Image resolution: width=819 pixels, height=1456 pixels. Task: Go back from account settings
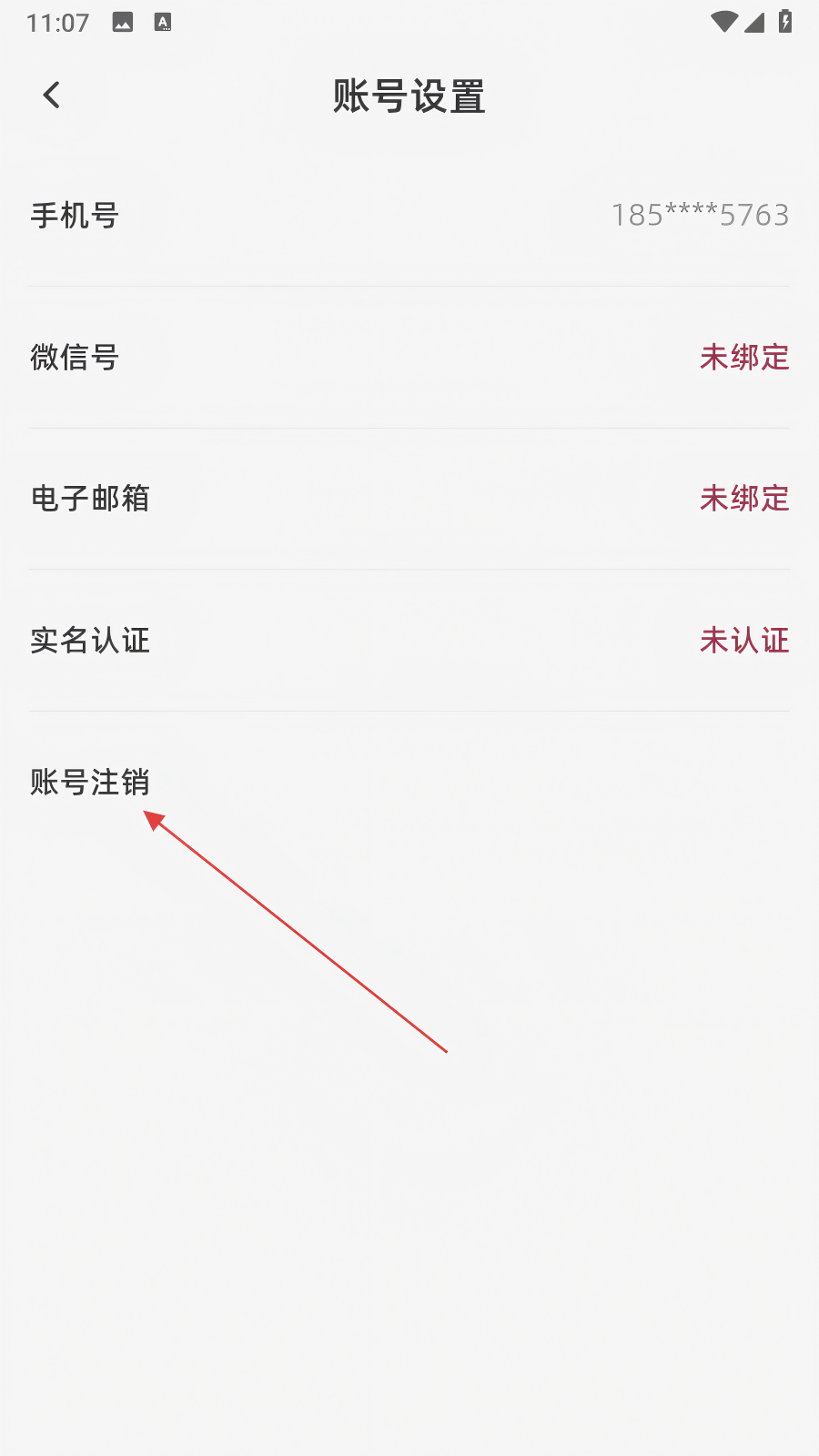(52, 96)
